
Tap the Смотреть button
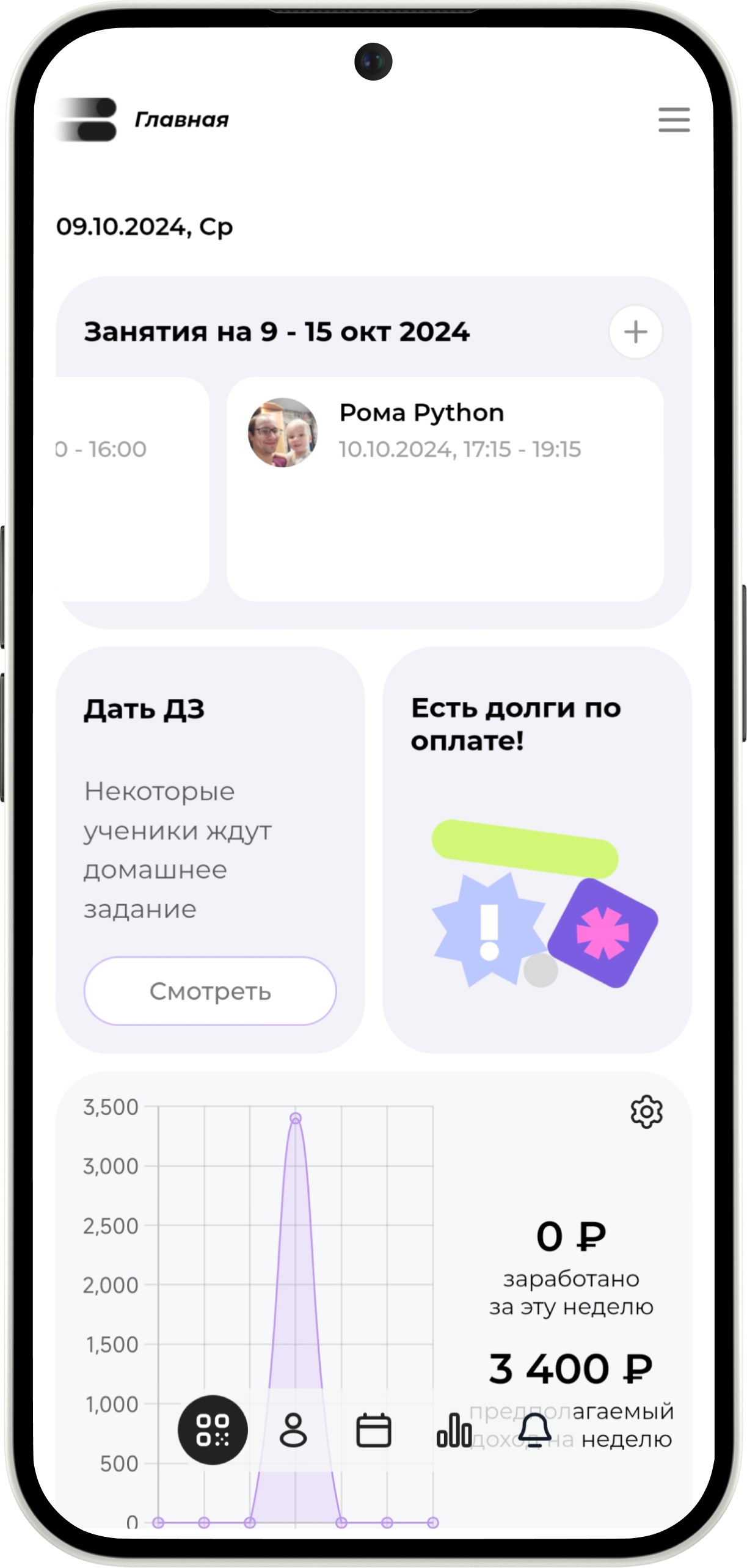point(210,991)
